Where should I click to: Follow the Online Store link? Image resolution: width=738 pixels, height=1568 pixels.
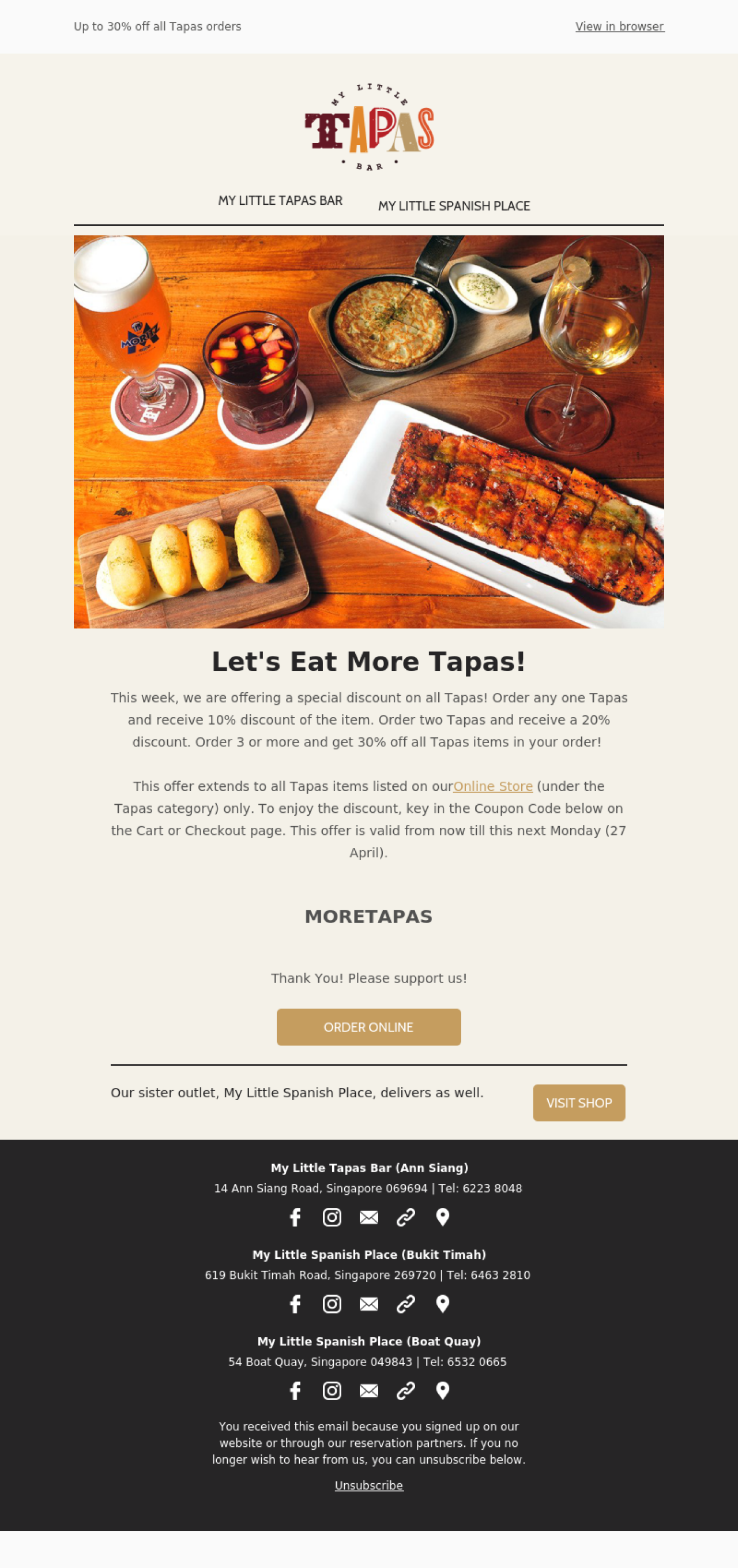493,786
